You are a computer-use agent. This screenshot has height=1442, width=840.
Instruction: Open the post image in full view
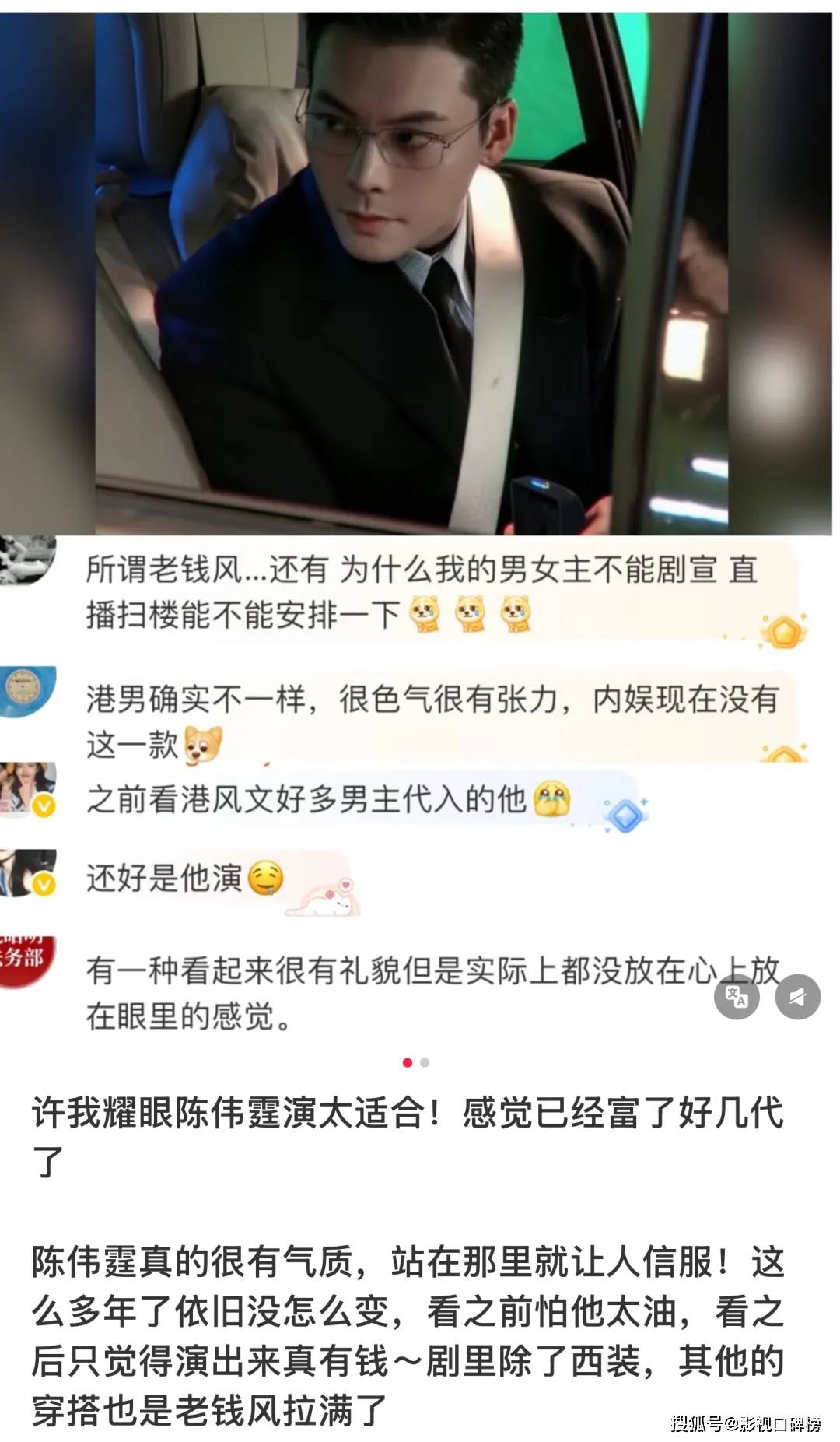click(412, 272)
